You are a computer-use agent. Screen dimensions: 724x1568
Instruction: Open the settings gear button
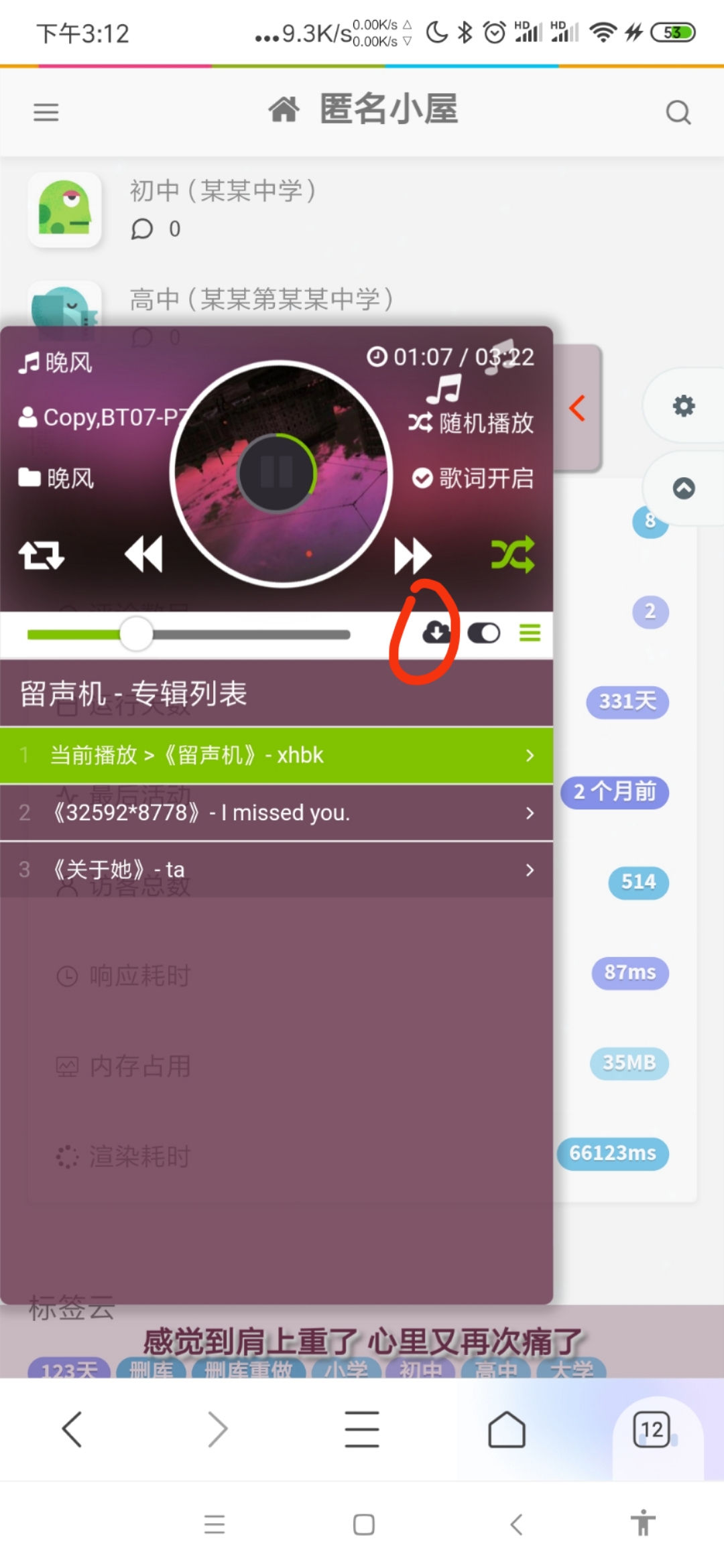683,406
